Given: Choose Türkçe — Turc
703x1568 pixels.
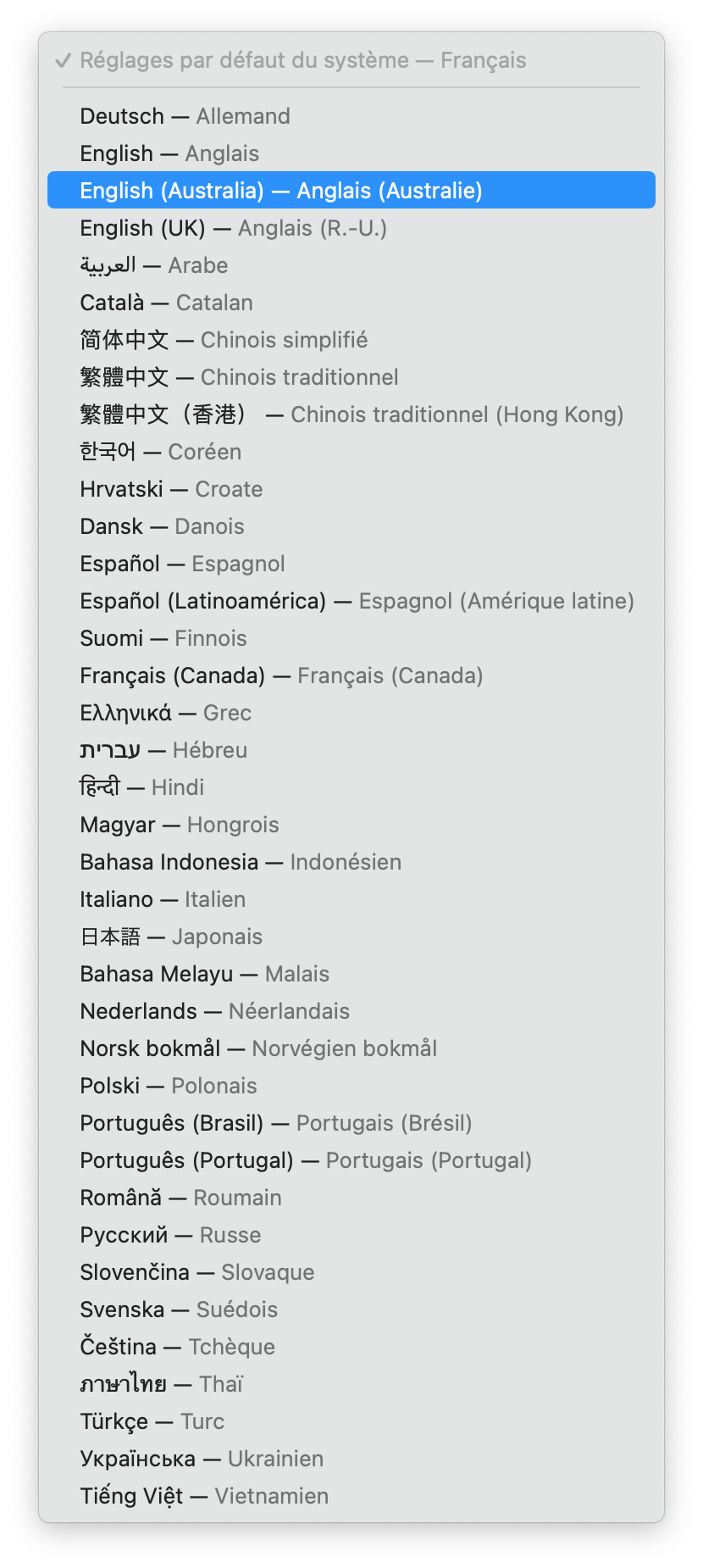Looking at the screenshot, I should 351,1421.
